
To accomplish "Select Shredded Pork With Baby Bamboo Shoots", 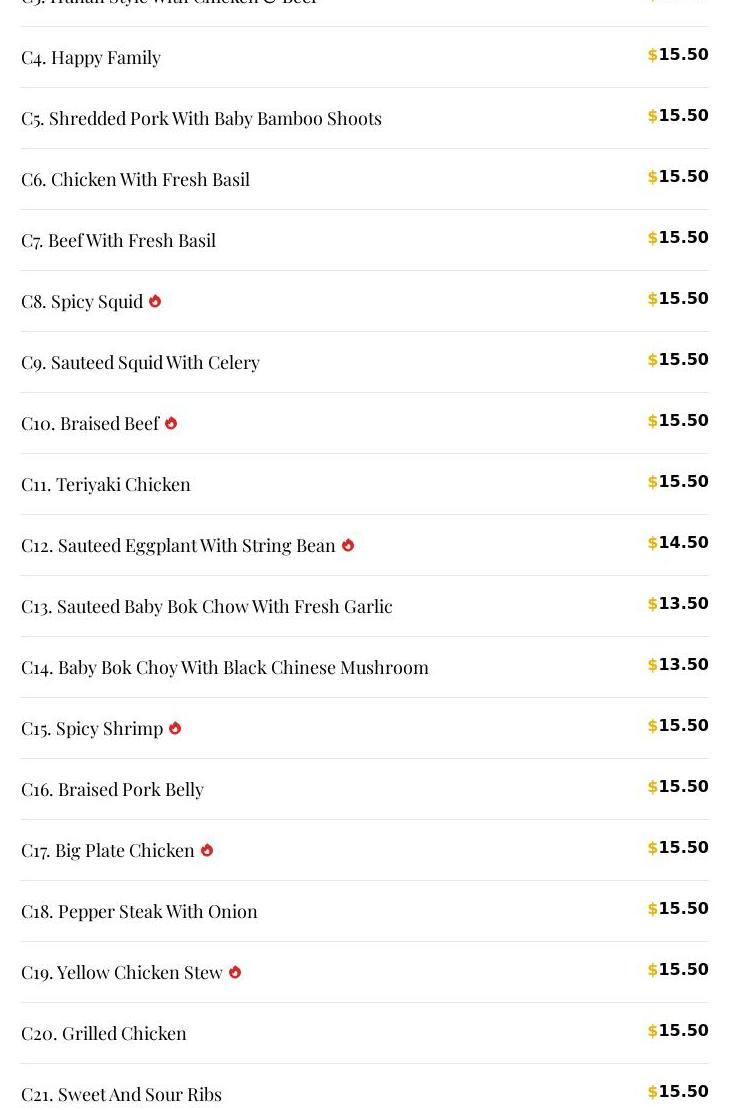I will (x=201, y=118).
